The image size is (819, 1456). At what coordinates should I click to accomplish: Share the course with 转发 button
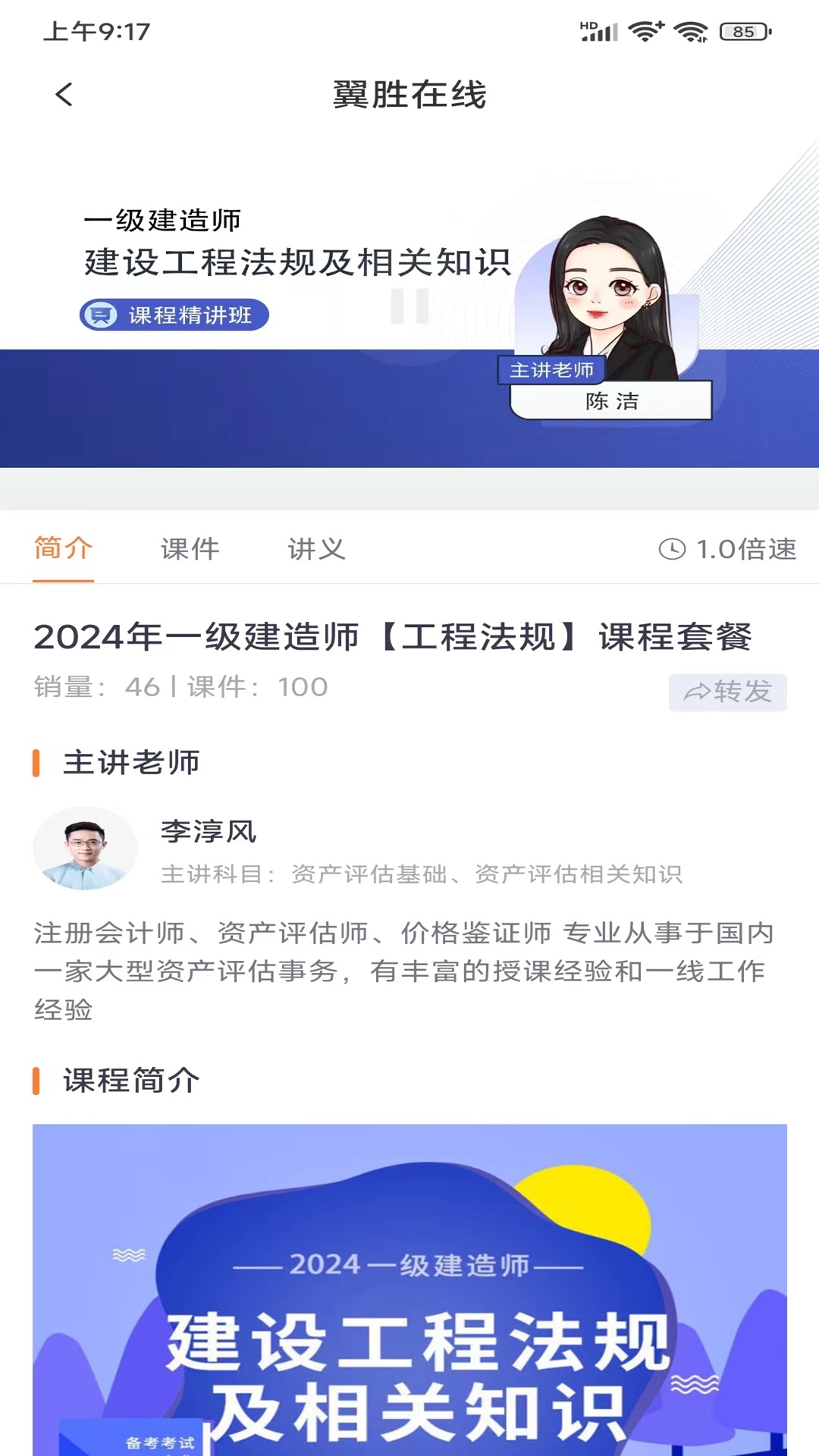[727, 692]
